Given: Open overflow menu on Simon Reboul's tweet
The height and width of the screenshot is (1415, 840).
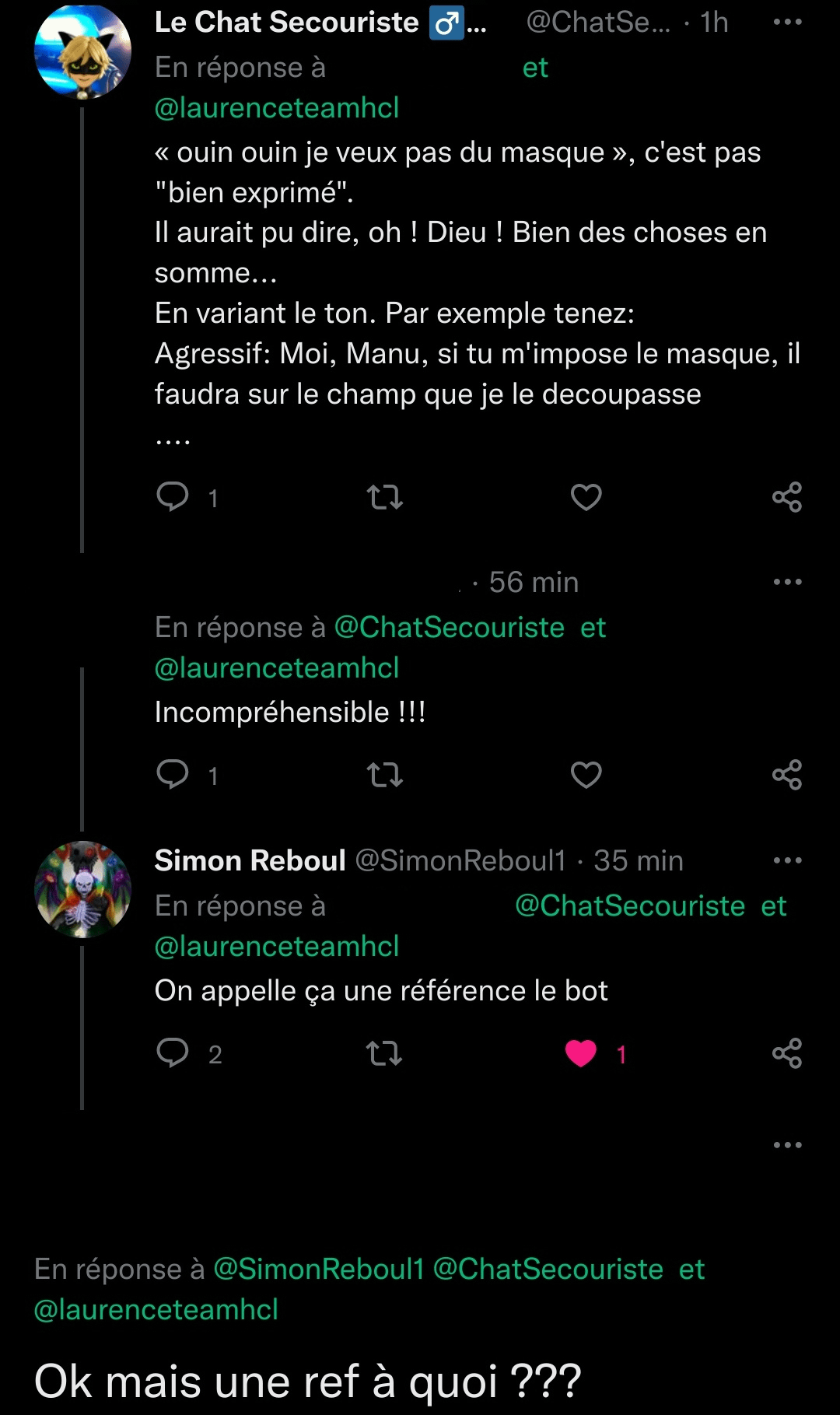Looking at the screenshot, I should 787,860.
